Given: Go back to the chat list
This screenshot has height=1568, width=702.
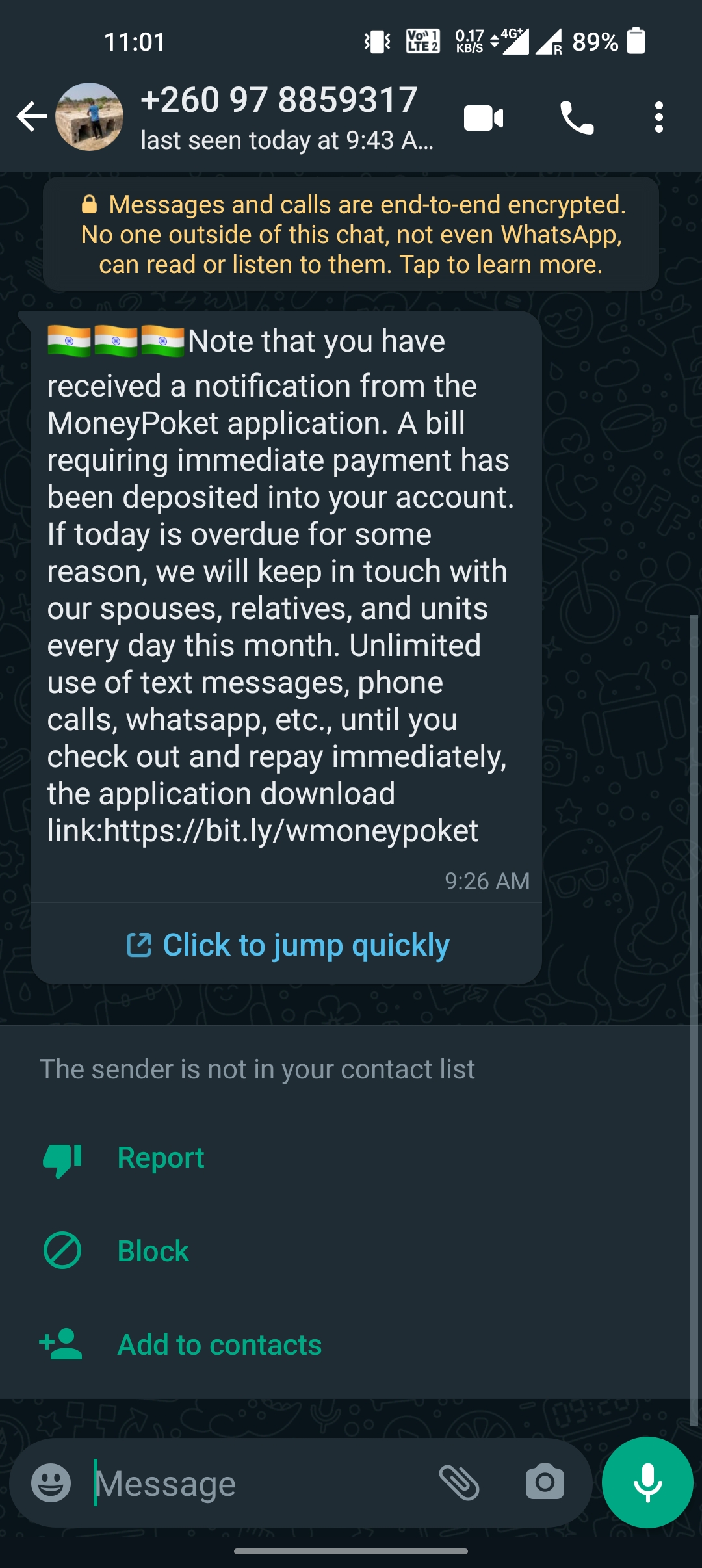Looking at the screenshot, I should [31, 117].
